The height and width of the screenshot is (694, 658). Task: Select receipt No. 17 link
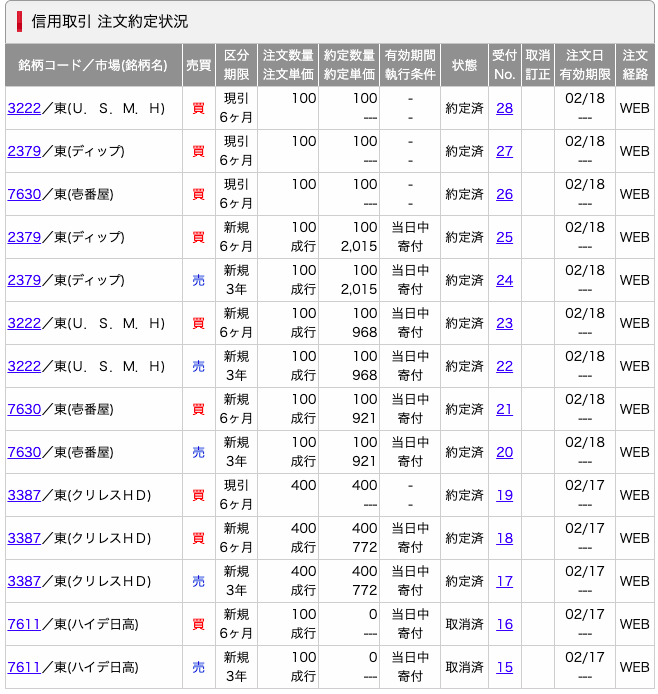[504, 581]
